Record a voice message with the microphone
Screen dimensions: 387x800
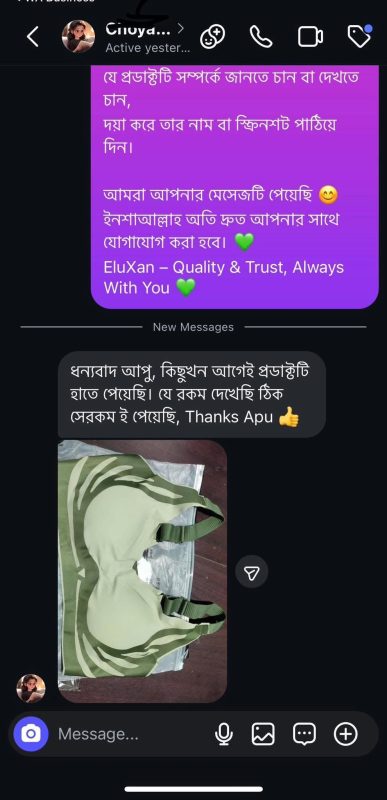(x=223, y=734)
